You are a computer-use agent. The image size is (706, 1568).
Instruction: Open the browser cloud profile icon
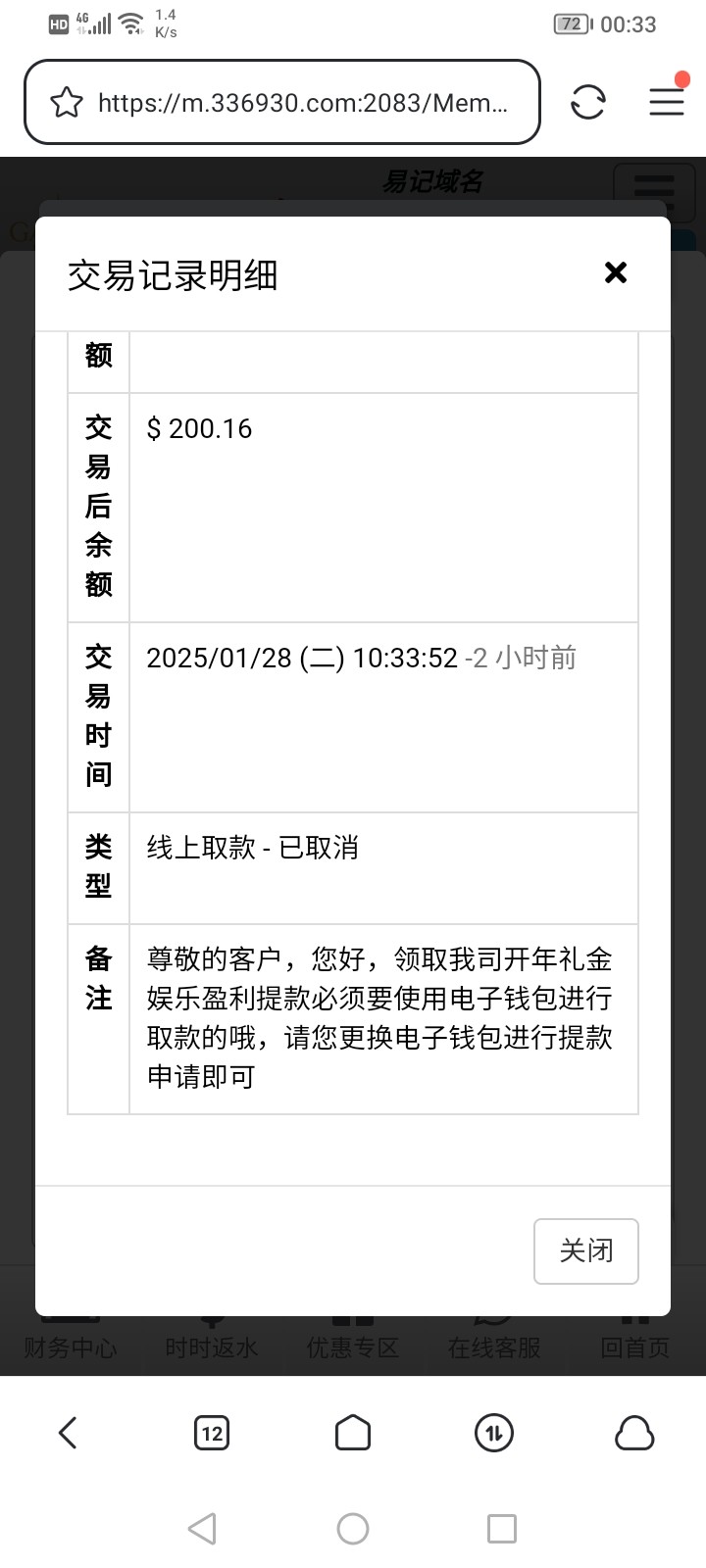(634, 1433)
